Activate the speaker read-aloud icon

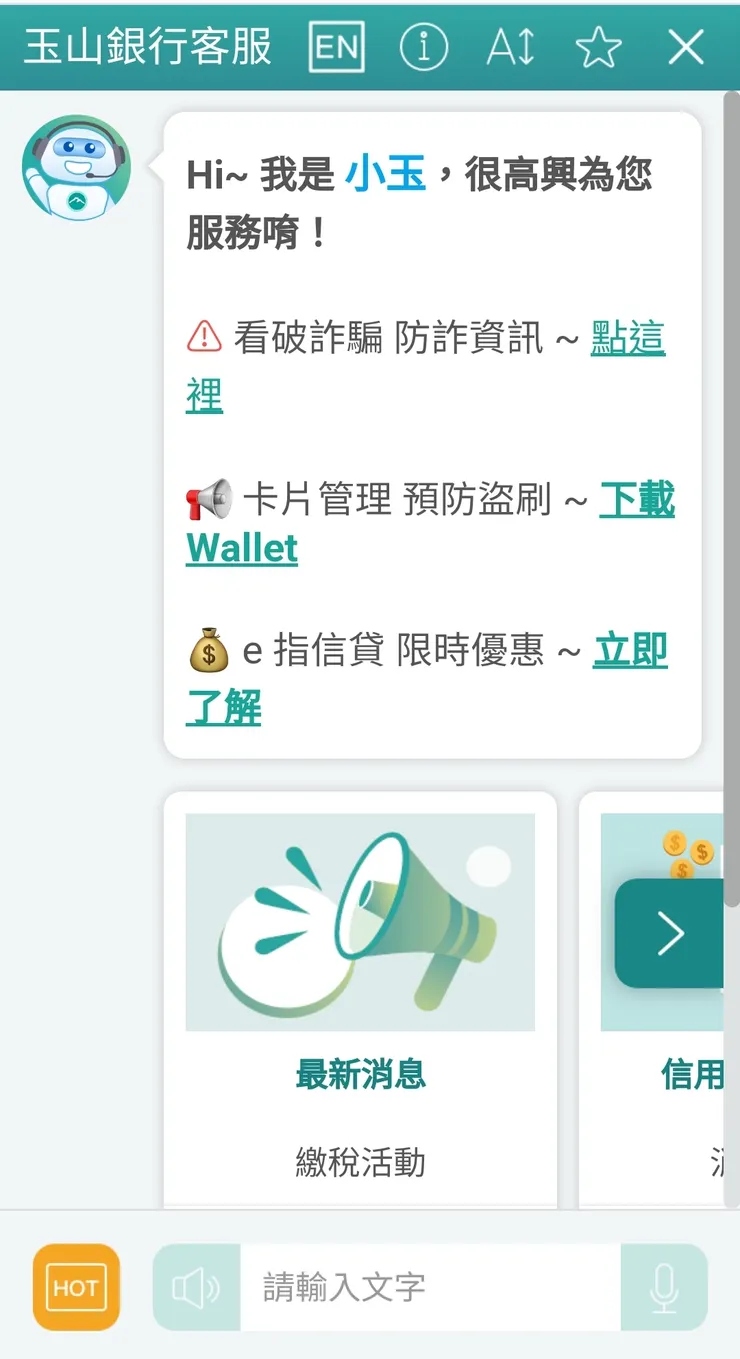196,1288
